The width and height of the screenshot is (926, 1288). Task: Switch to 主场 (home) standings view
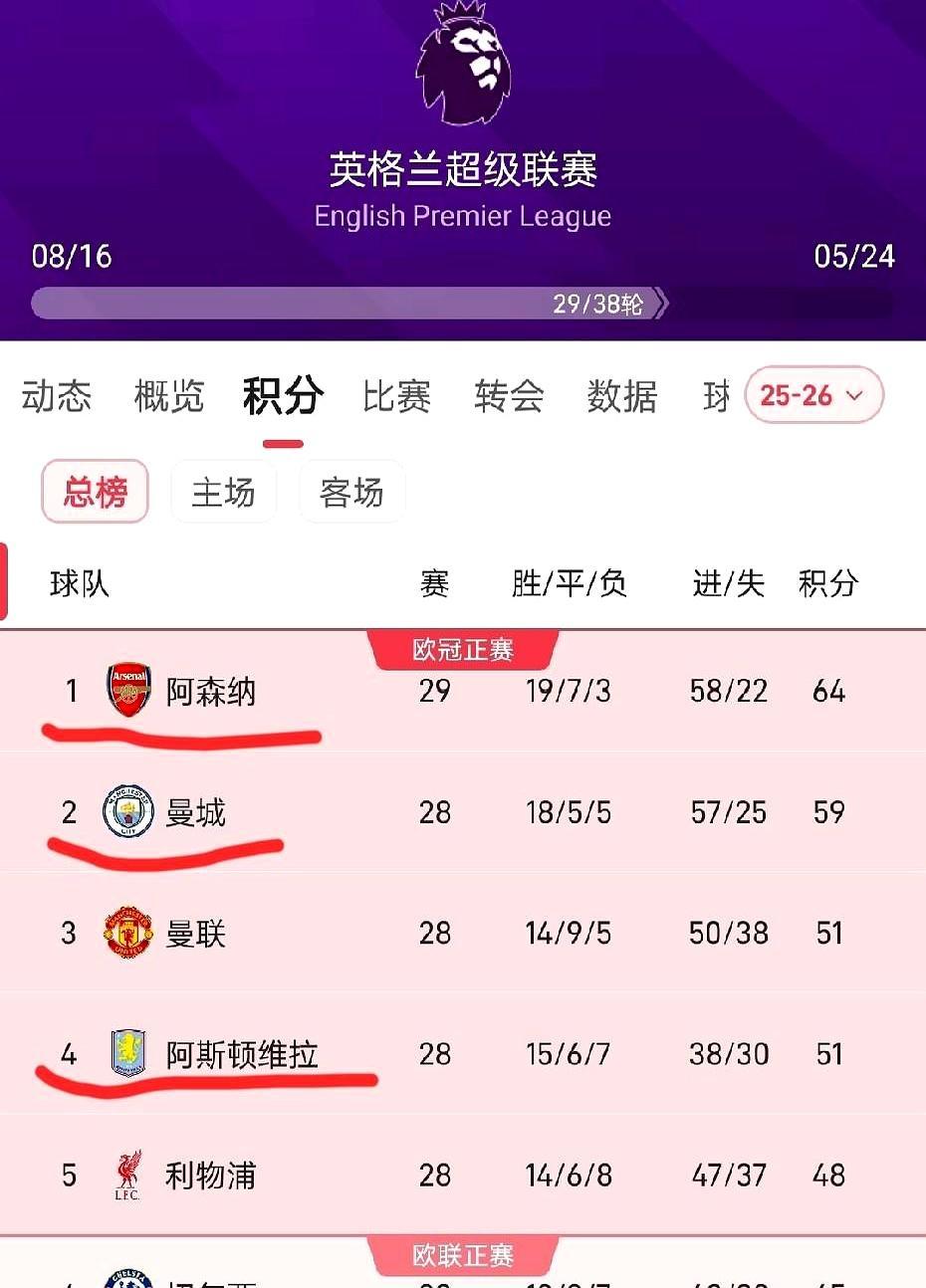[x=223, y=492]
